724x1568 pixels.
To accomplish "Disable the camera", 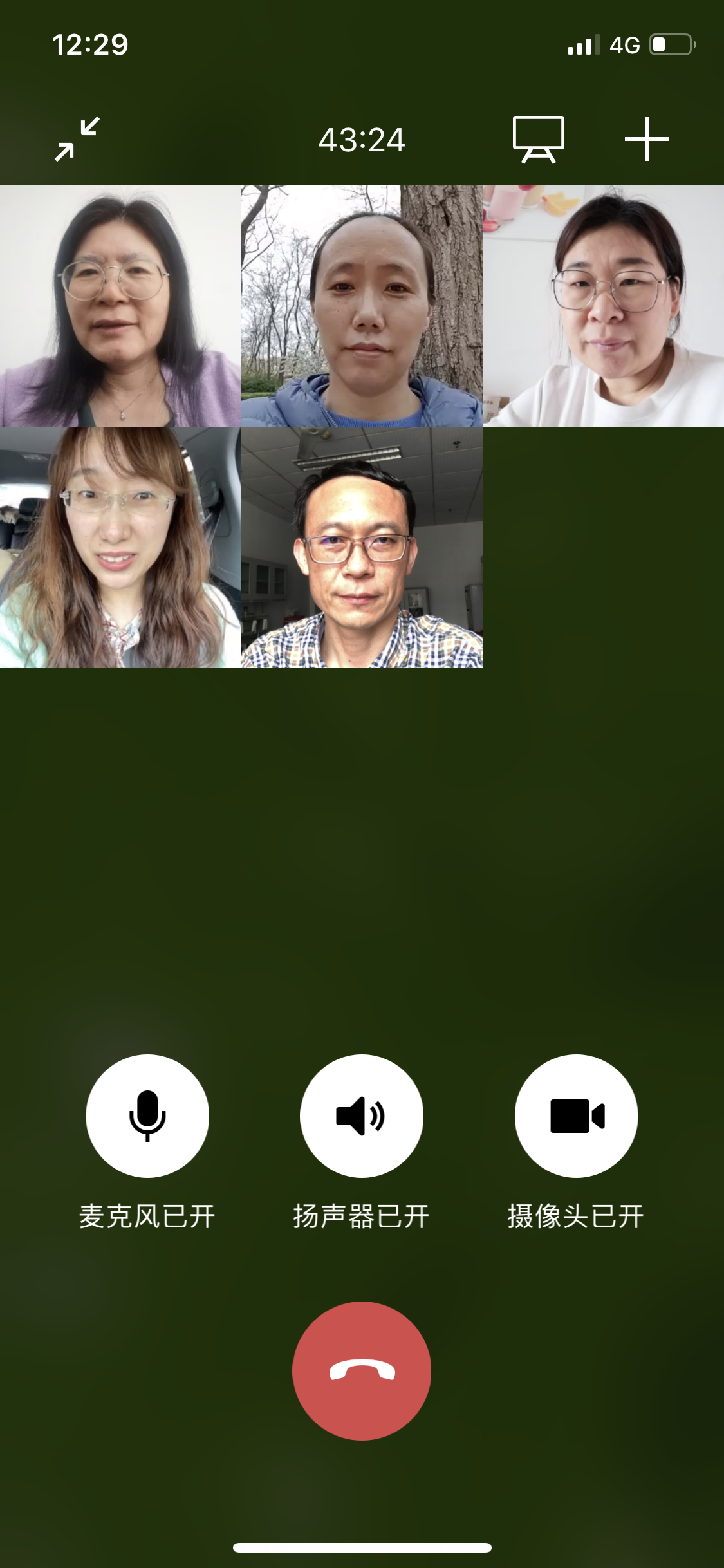I will tap(576, 1115).
